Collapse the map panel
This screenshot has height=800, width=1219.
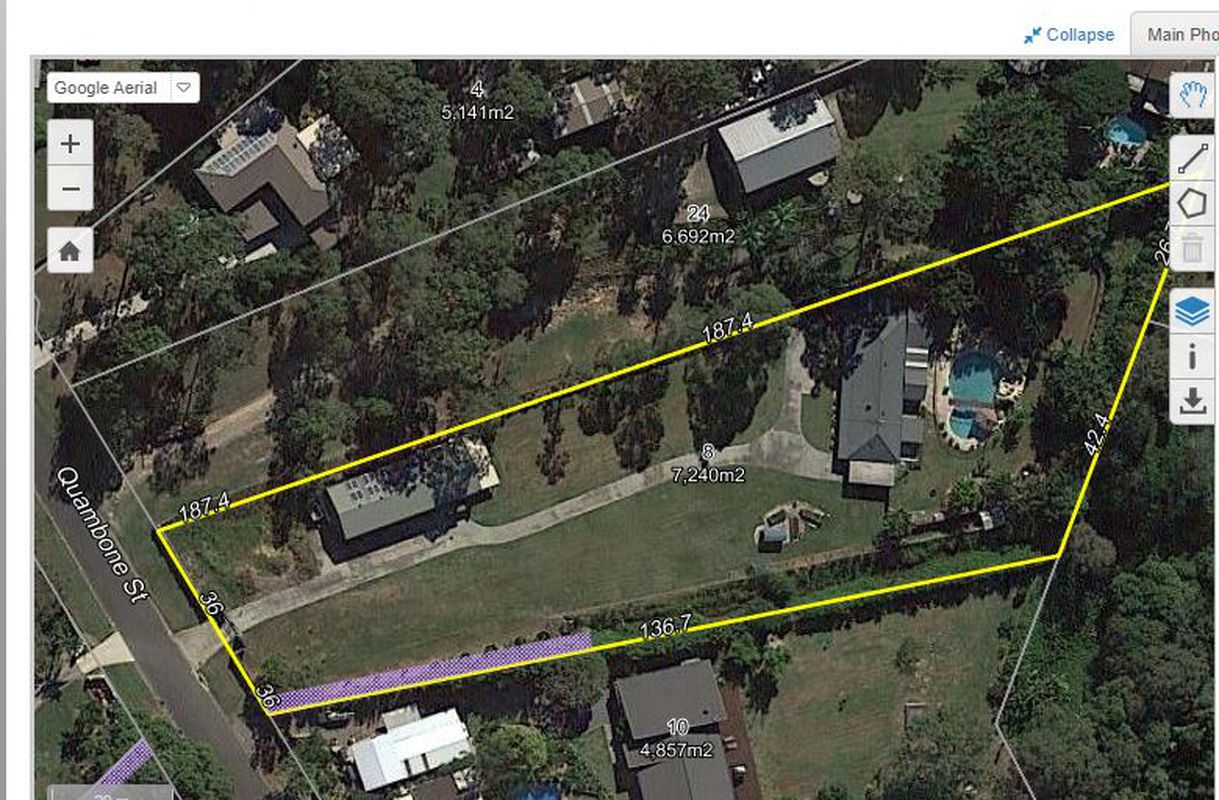tap(1068, 34)
